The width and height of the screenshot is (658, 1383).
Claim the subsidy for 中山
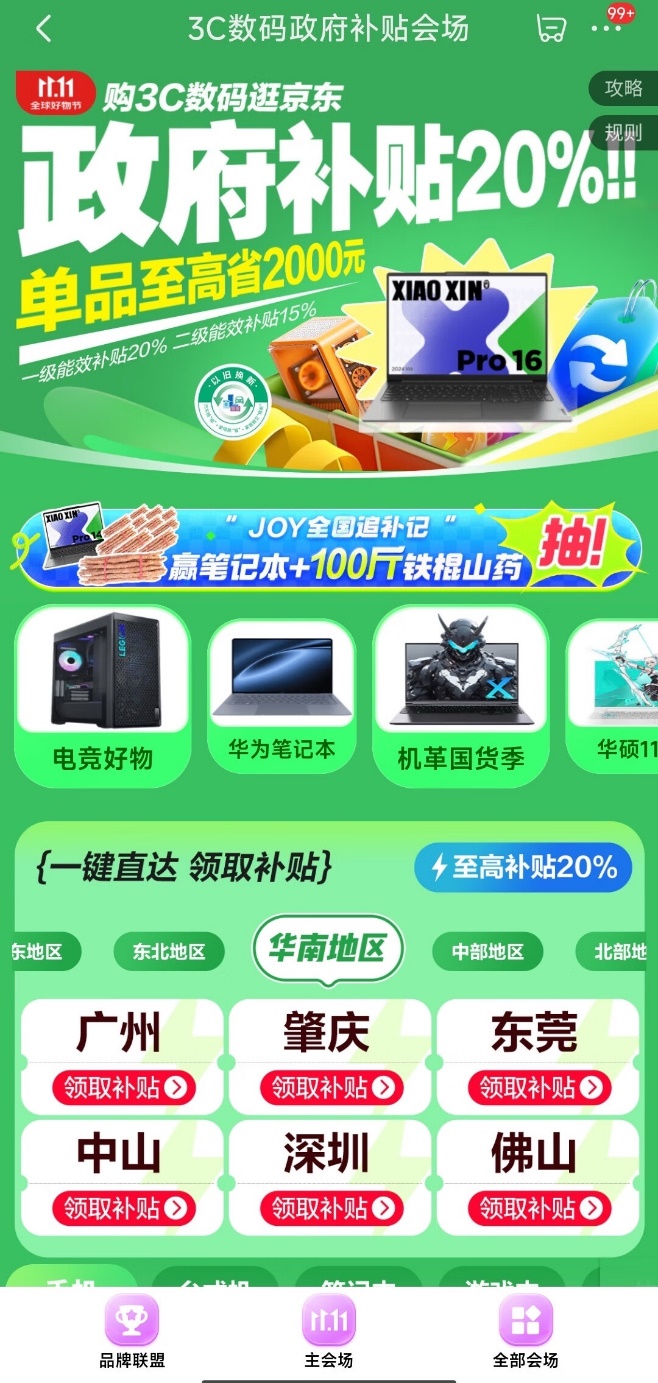point(123,1208)
